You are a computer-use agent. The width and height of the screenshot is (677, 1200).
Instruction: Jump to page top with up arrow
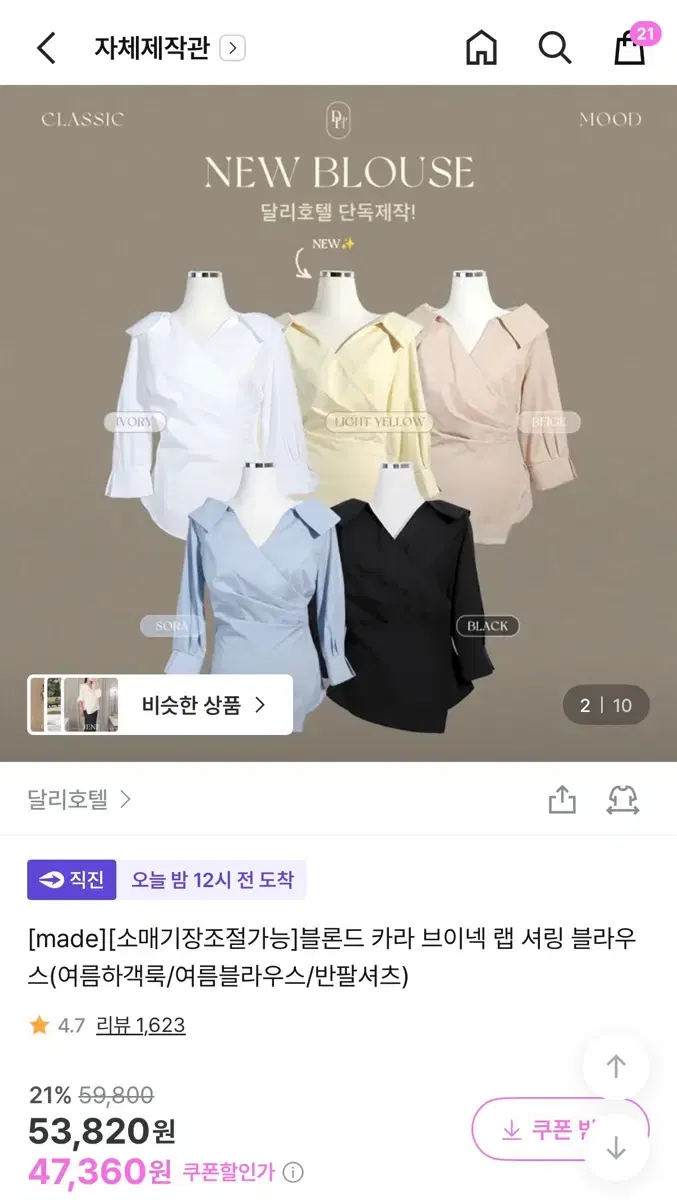coord(616,1066)
